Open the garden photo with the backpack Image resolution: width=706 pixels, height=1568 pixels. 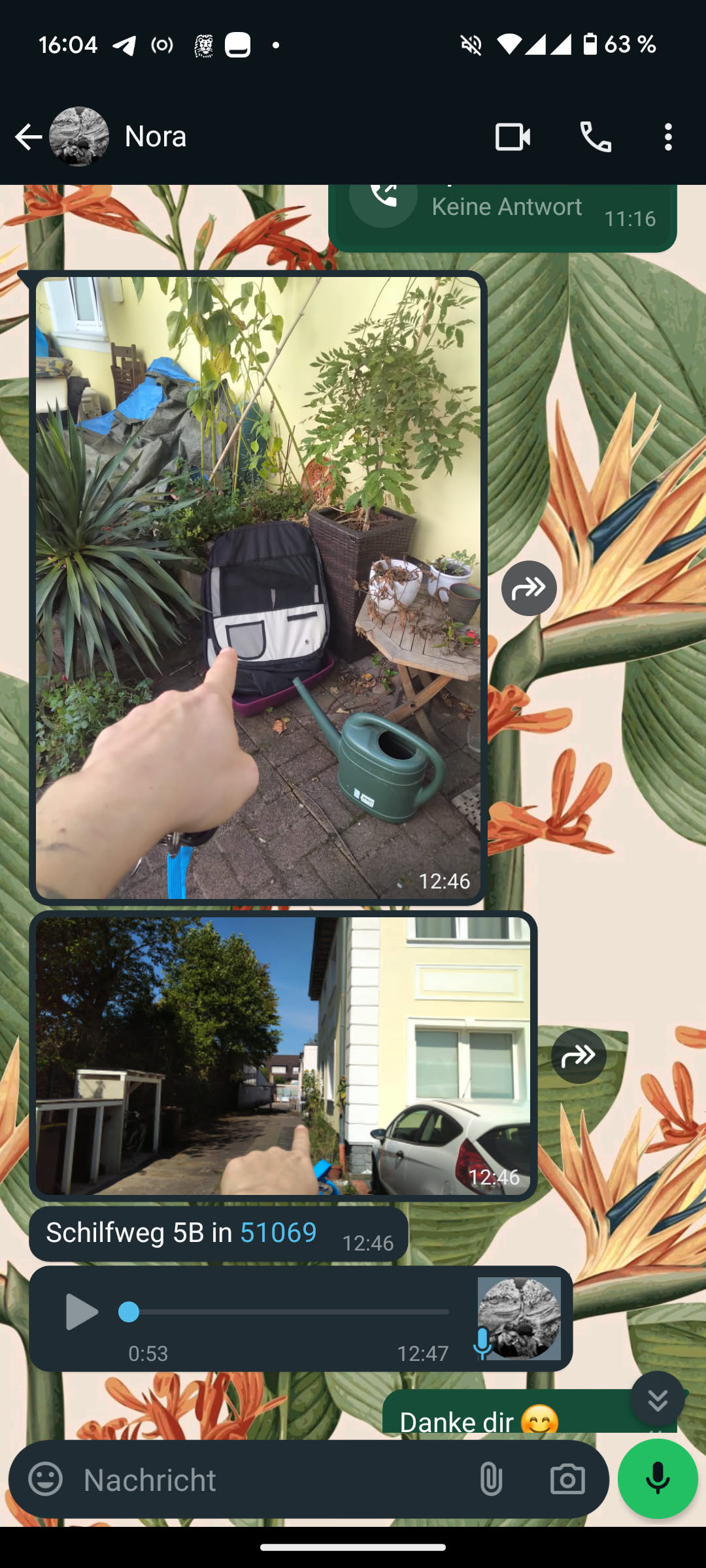pos(258,587)
